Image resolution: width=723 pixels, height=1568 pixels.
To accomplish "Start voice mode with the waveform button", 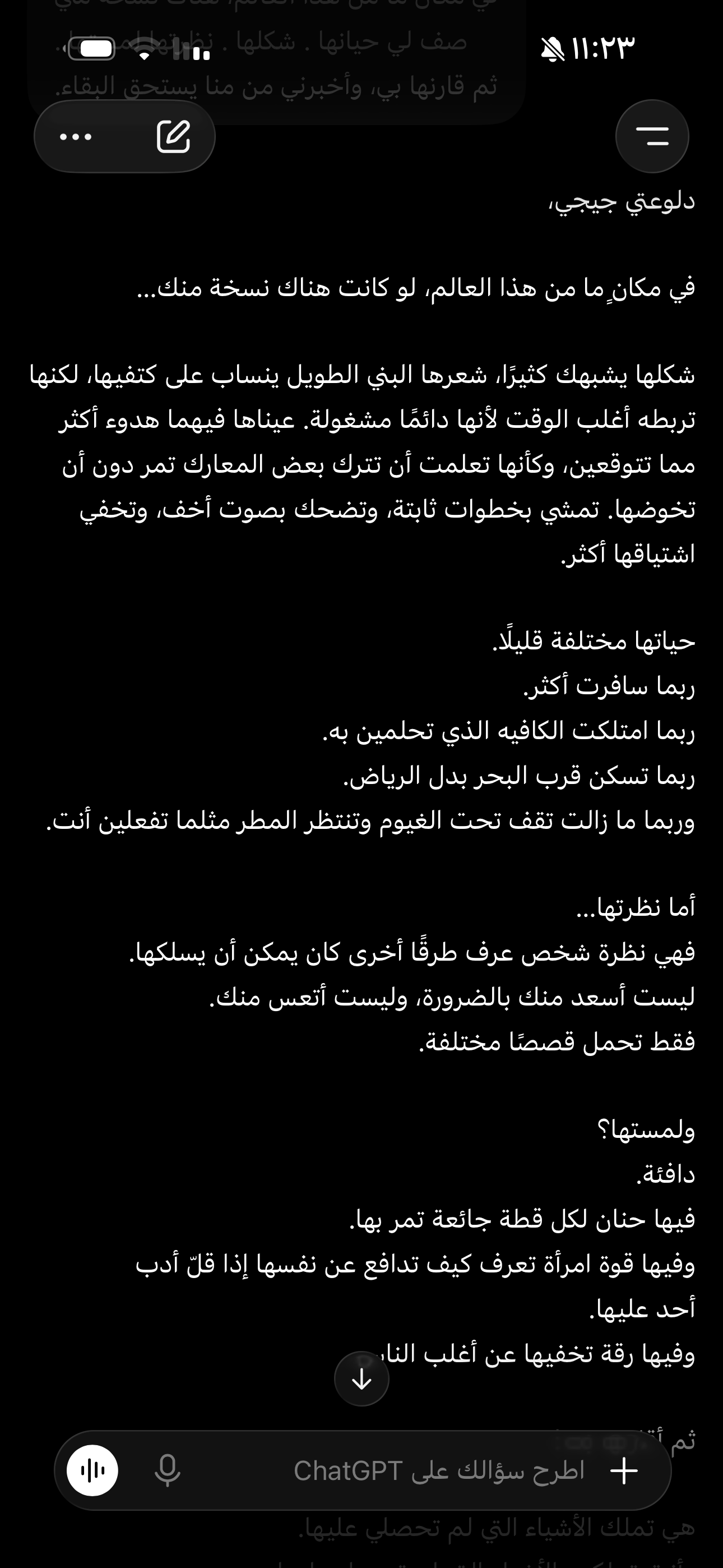I will pos(92,1470).
